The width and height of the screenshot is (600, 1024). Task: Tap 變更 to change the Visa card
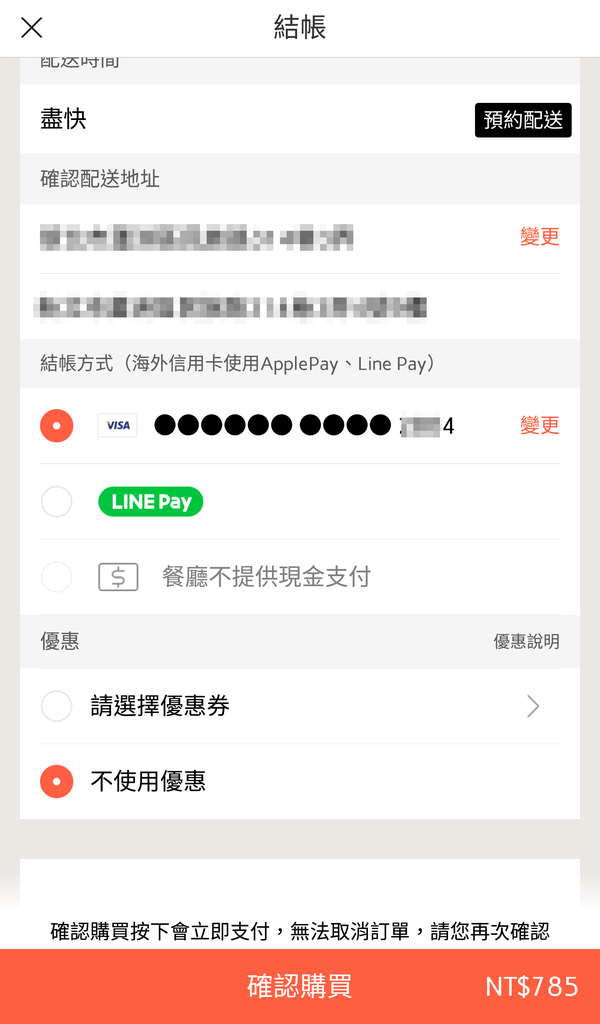point(540,425)
